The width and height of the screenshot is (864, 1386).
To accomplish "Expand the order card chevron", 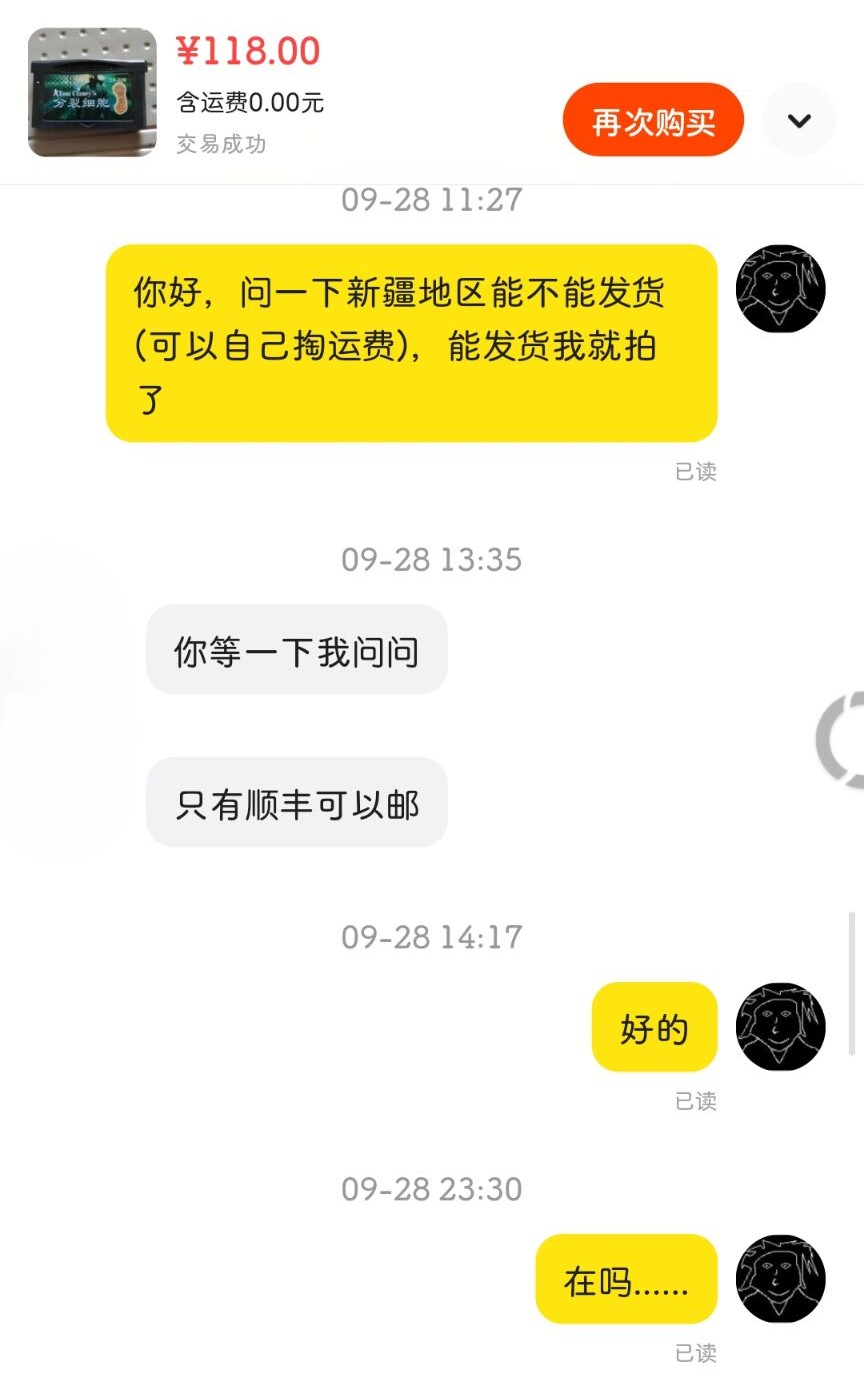I will [x=798, y=121].
